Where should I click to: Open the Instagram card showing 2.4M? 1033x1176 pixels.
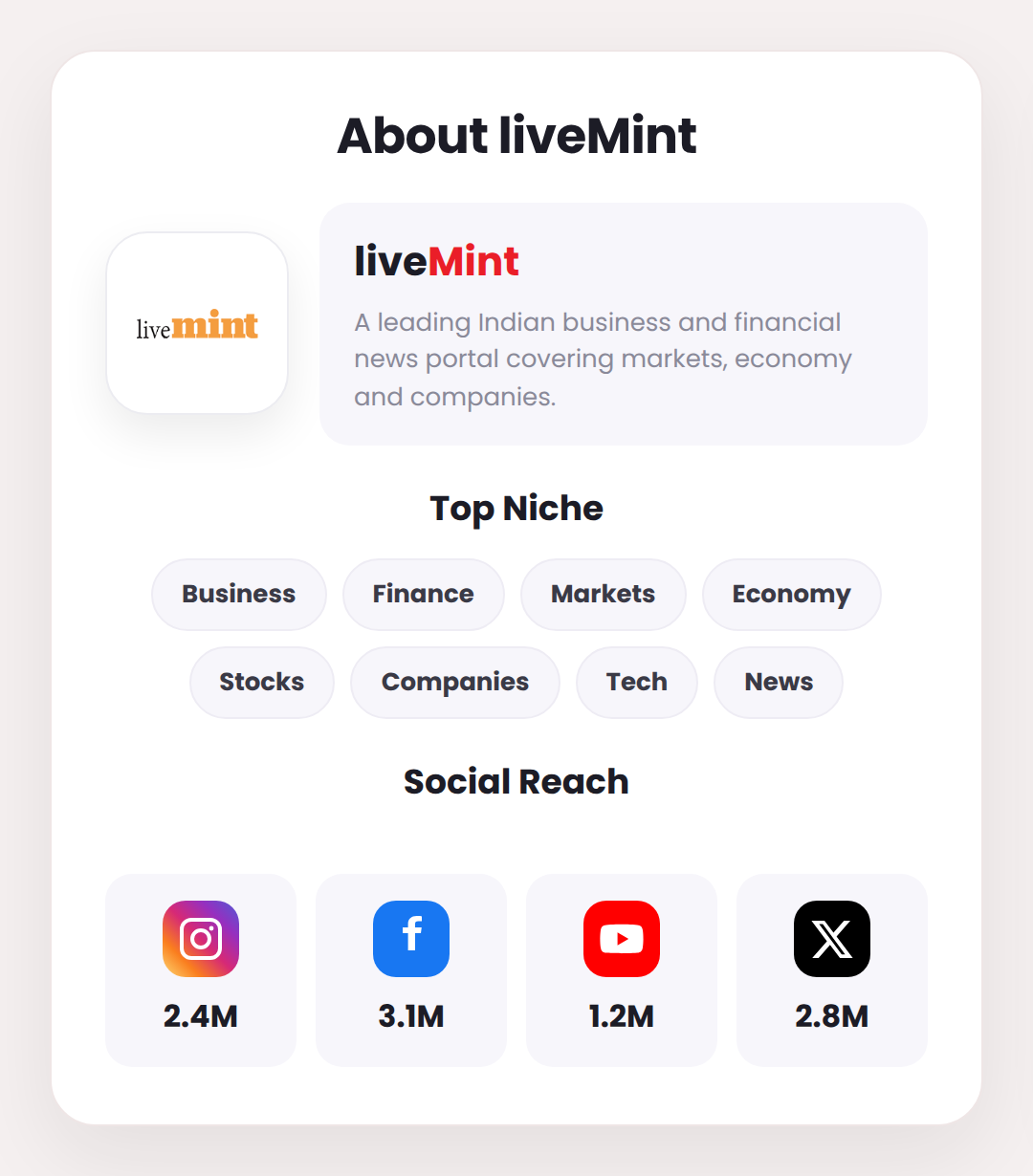201,970
